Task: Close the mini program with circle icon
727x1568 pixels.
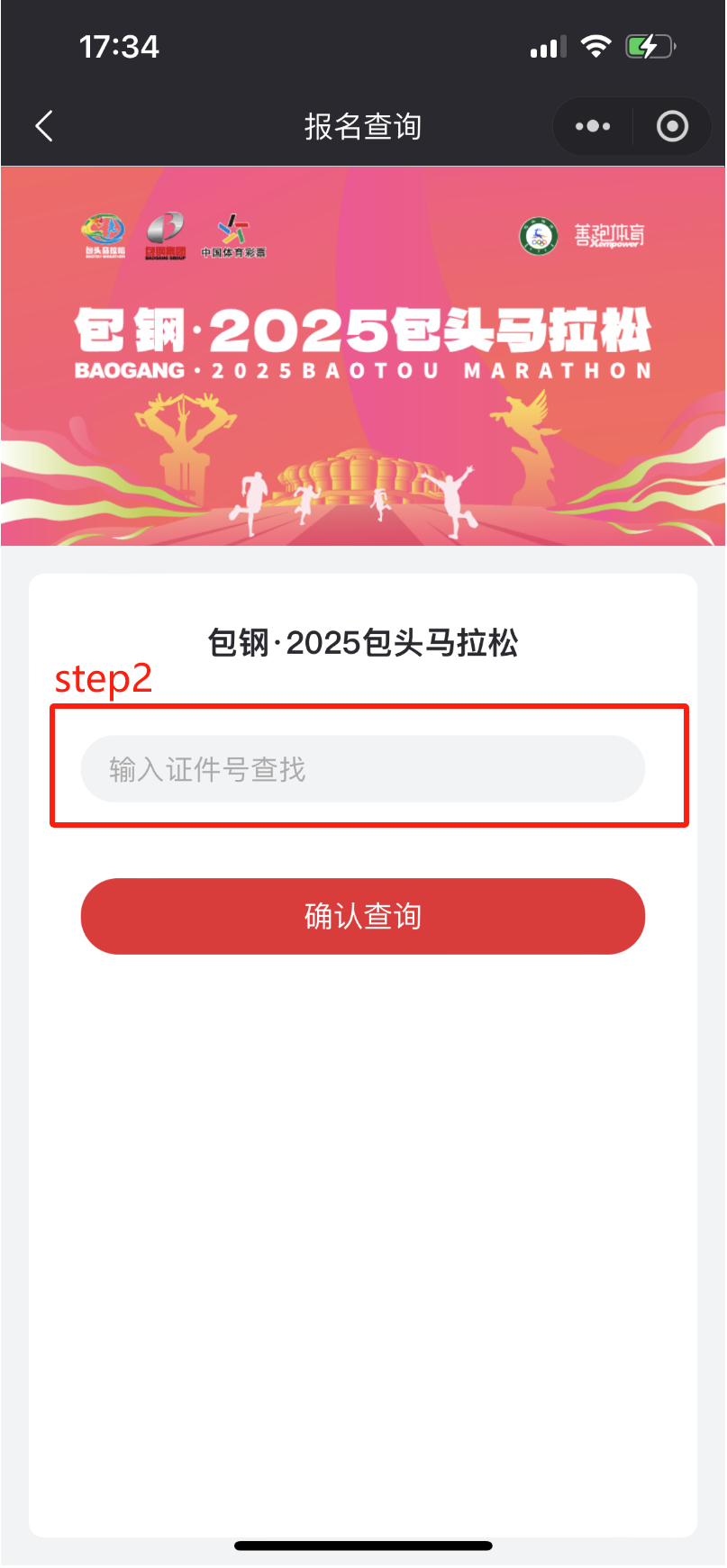Action: [x=672, y=126]
